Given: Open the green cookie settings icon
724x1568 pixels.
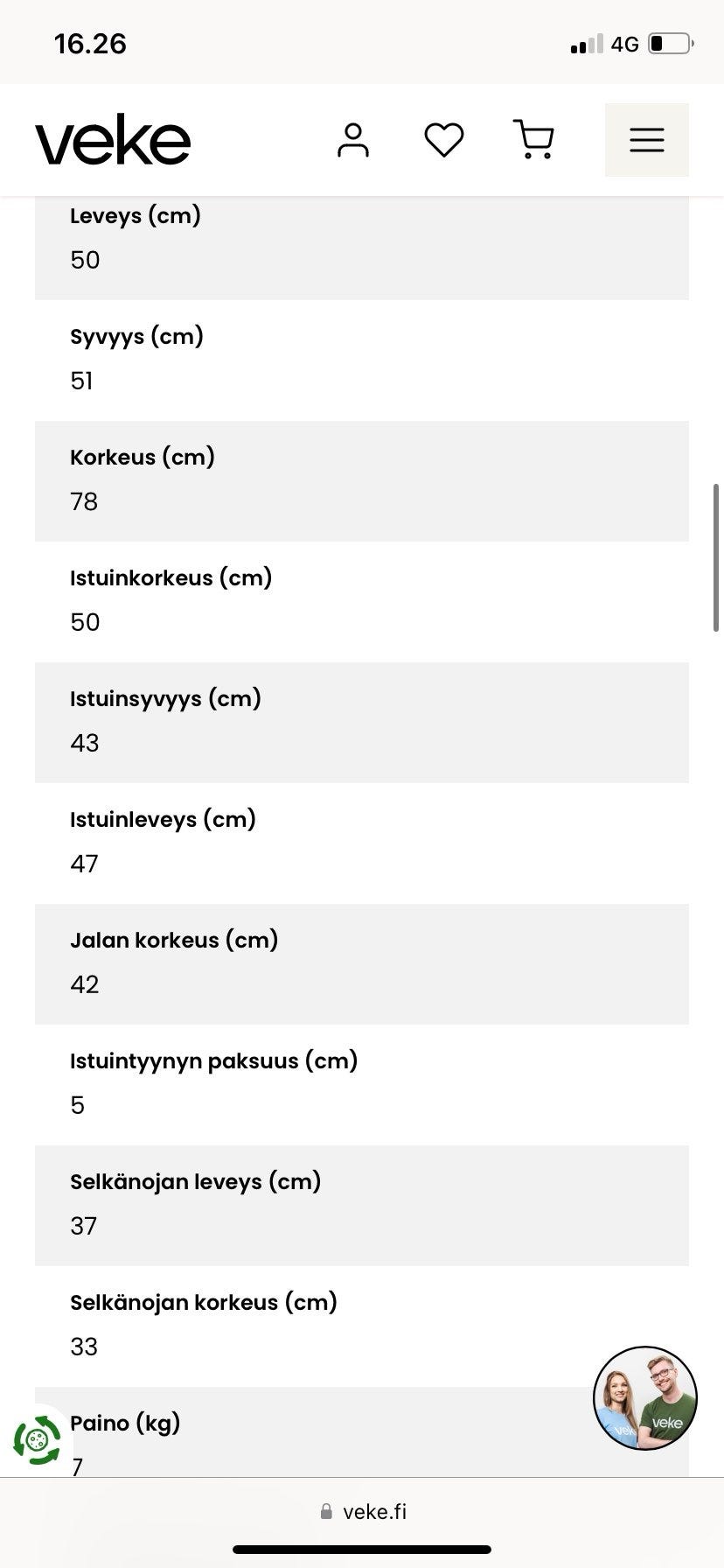Looking at the screenshot, I should pyautogui.click(x=37, y=1440).
